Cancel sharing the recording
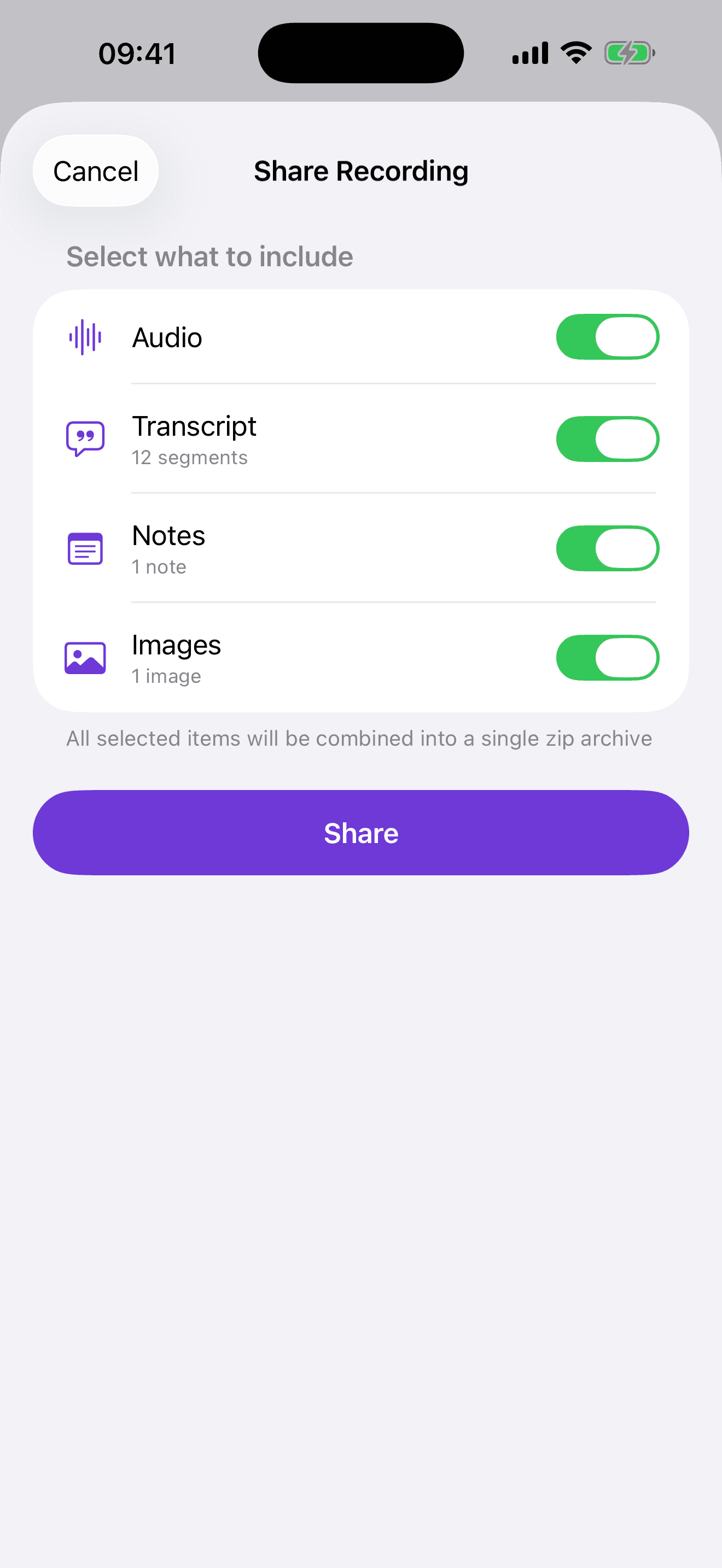This screenshot has height=1568, width=722. point(96,171)
